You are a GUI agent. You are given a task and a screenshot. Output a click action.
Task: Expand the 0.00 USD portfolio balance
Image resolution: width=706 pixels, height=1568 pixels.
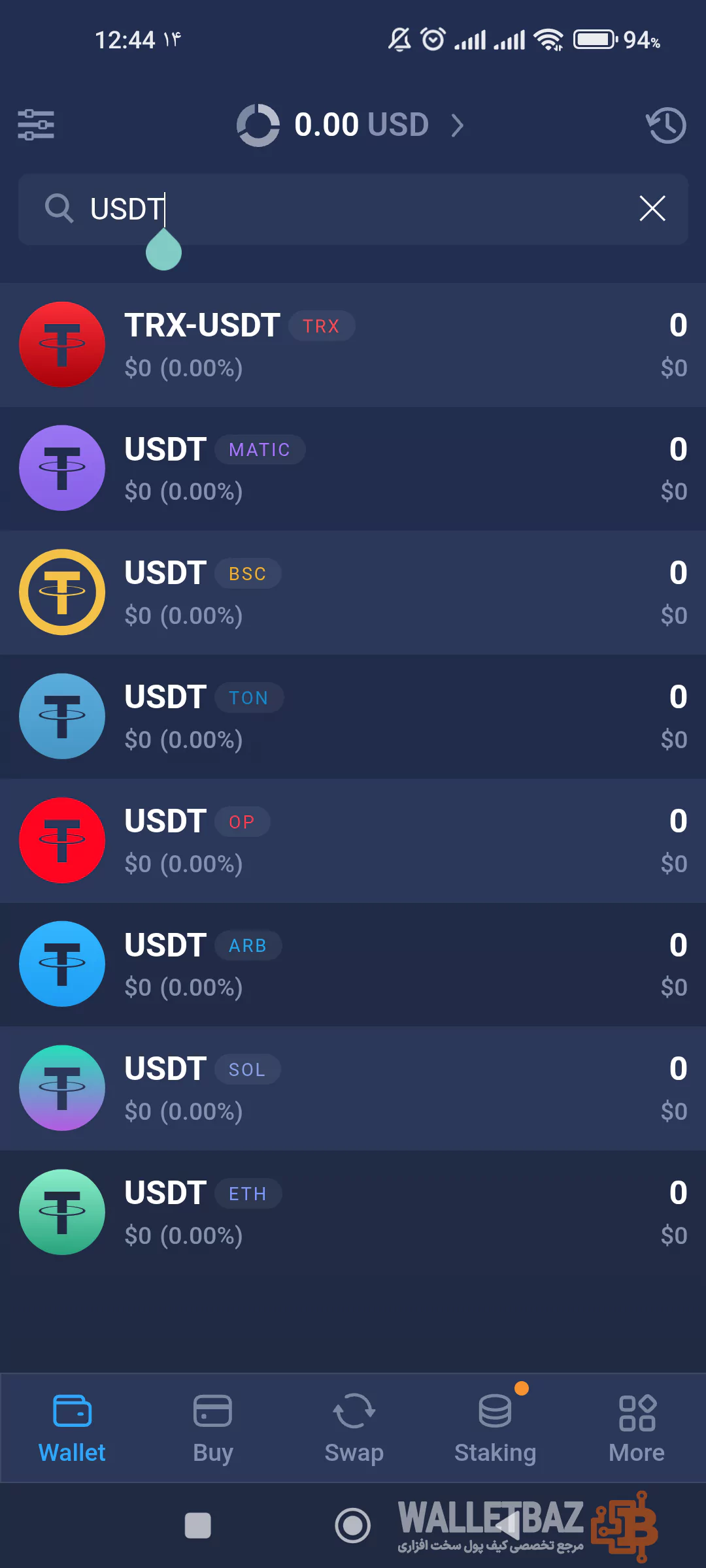(353, 125)
